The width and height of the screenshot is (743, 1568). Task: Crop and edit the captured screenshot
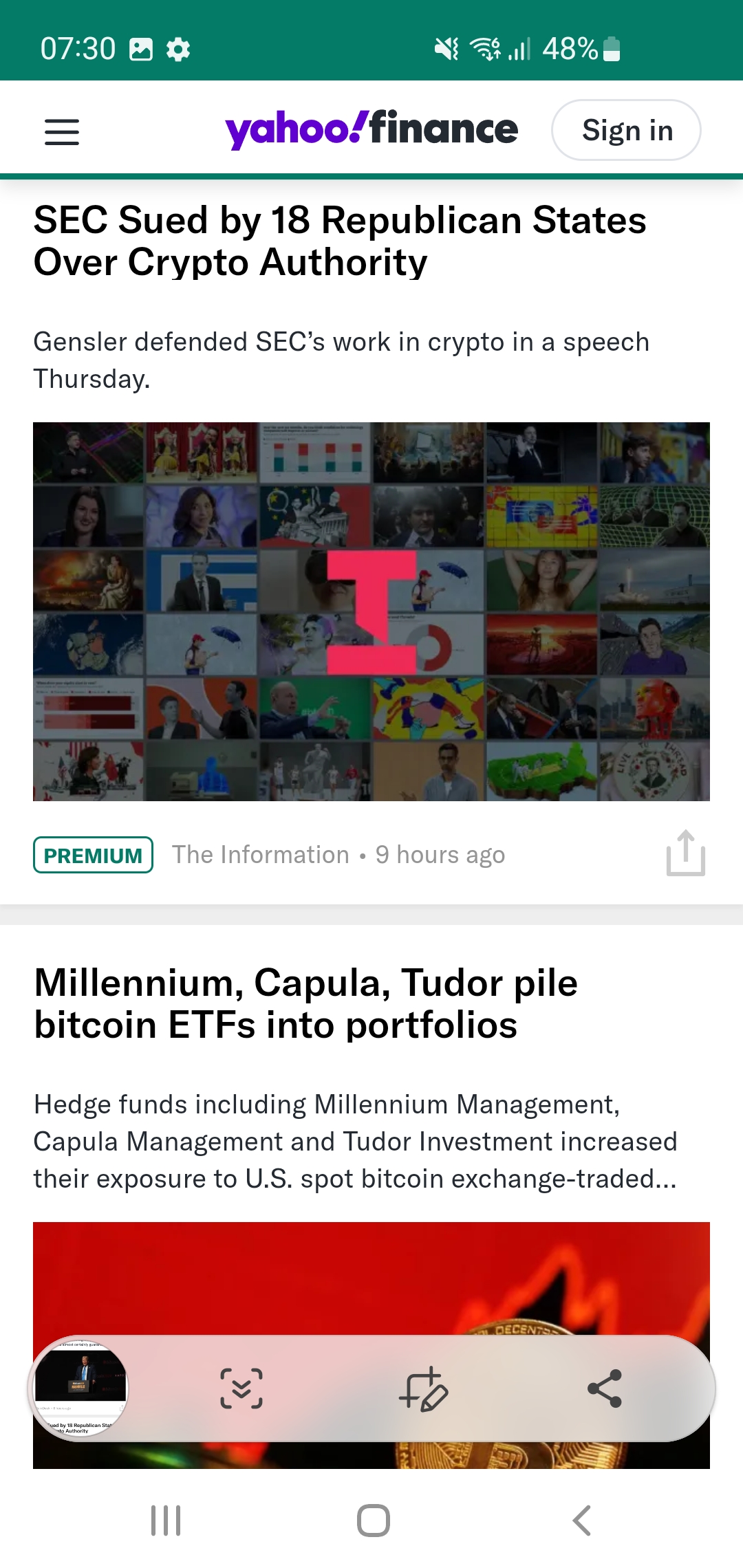pyautogui.click(x=423, y=1389)
